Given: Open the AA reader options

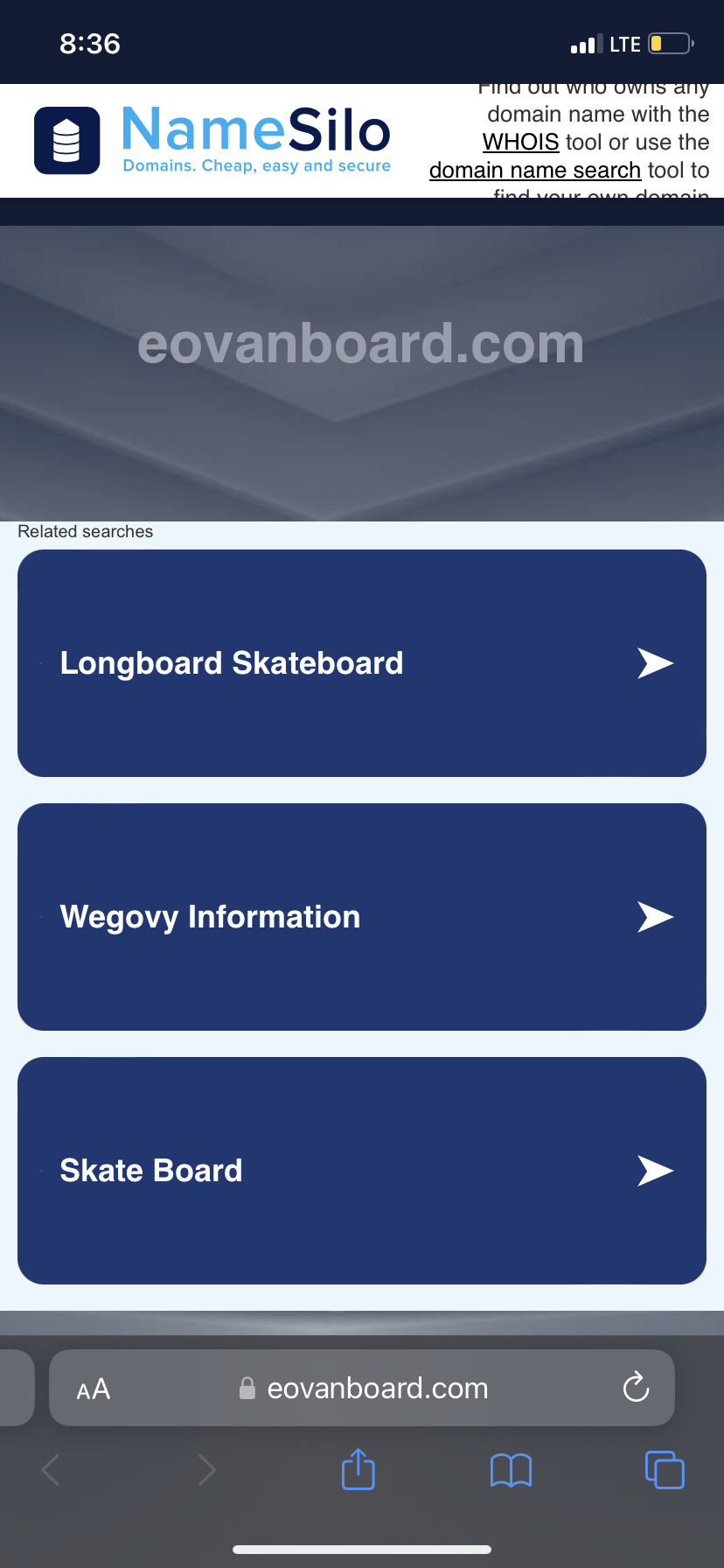Looking at the screenshot, I should pos(94,1389).
